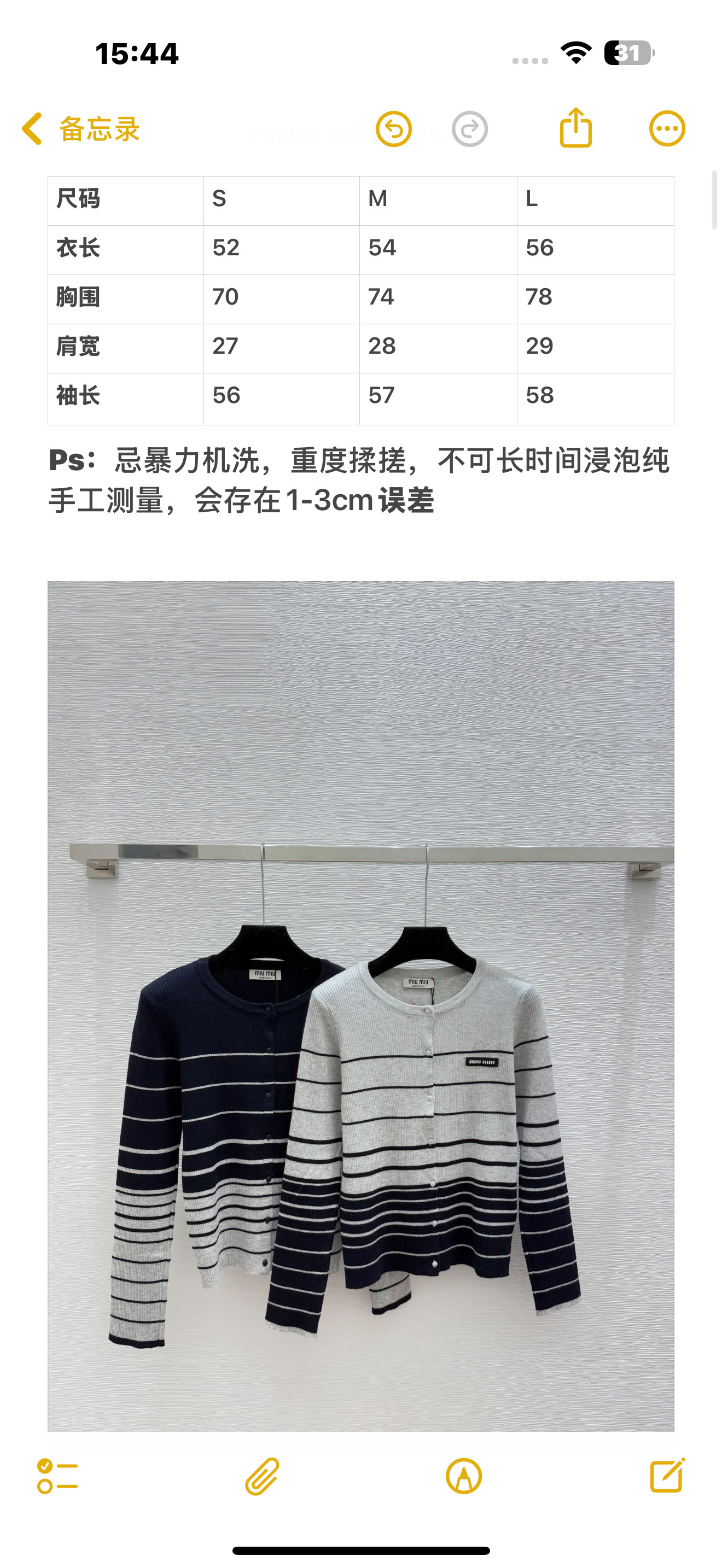Add a checklist to the note
The image size is (722, 1568).
[x=57, y=1476]
